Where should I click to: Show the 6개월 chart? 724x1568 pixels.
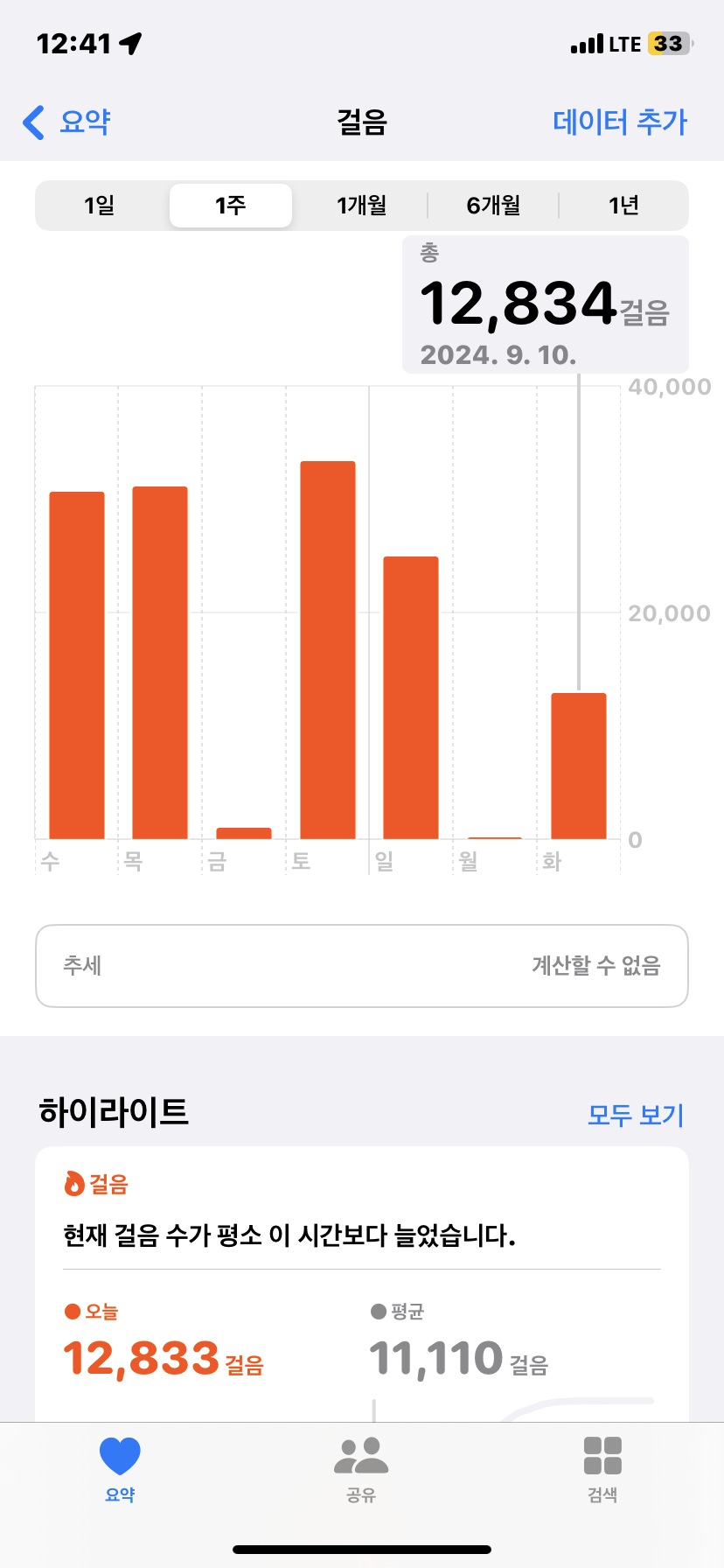point(493,206)
